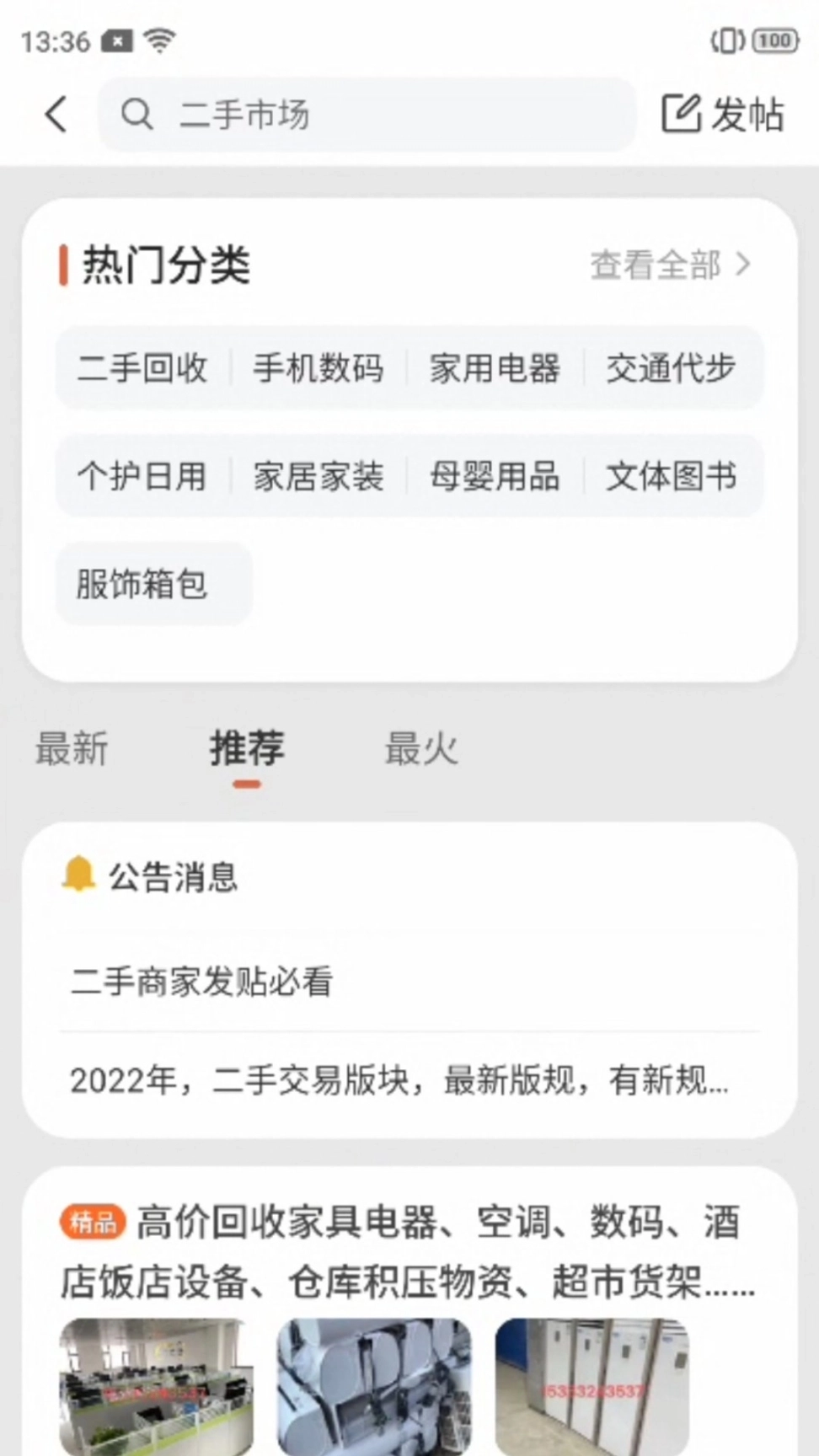Tap the 发帖 pencil icon to create post
Screen dimensions: 819x1456
click(682, 112)
